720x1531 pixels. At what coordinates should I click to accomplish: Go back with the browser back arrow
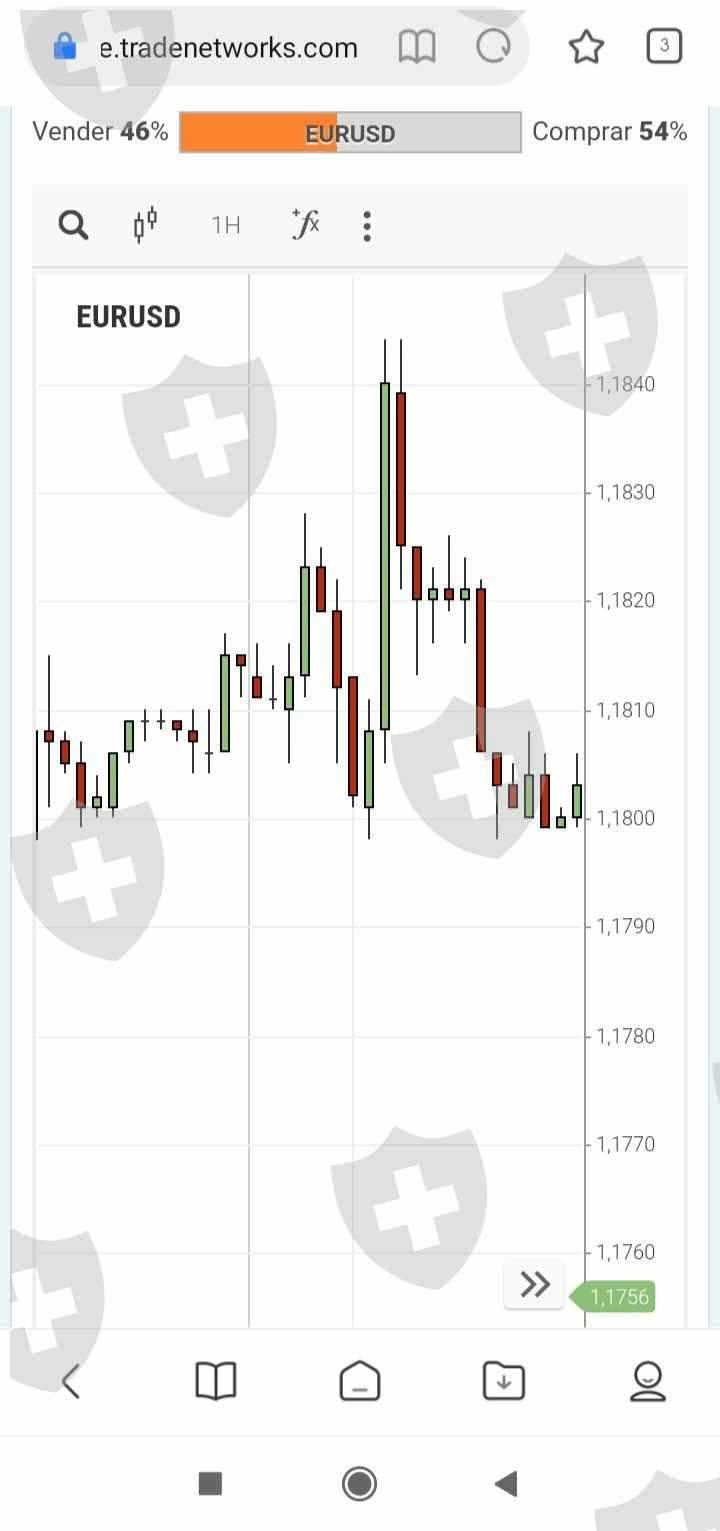[71, 1382]
